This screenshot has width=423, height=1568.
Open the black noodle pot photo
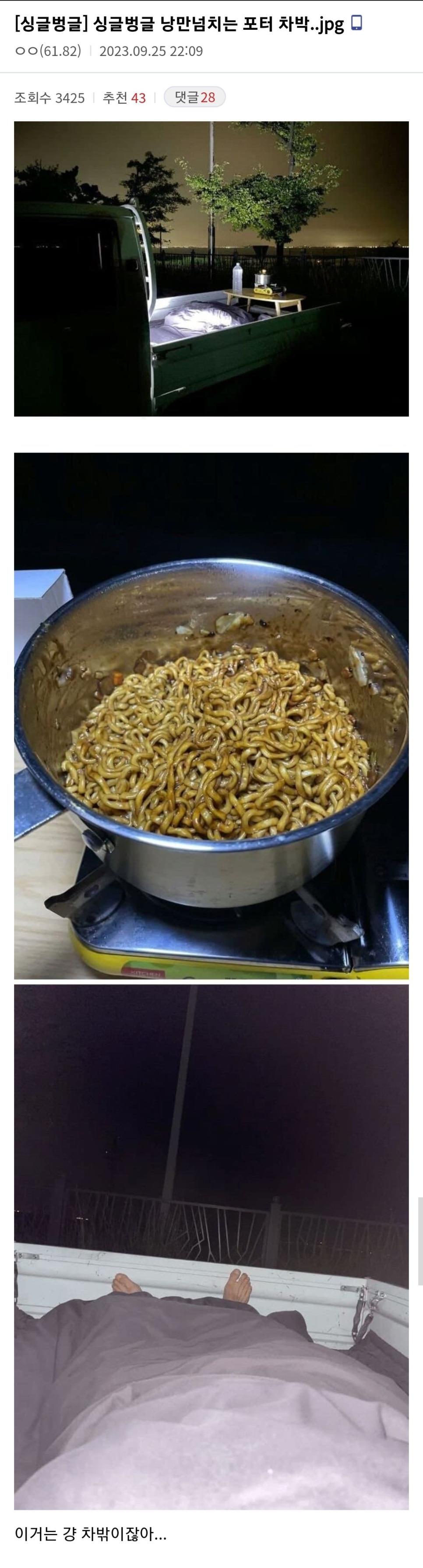coord(211,715)
